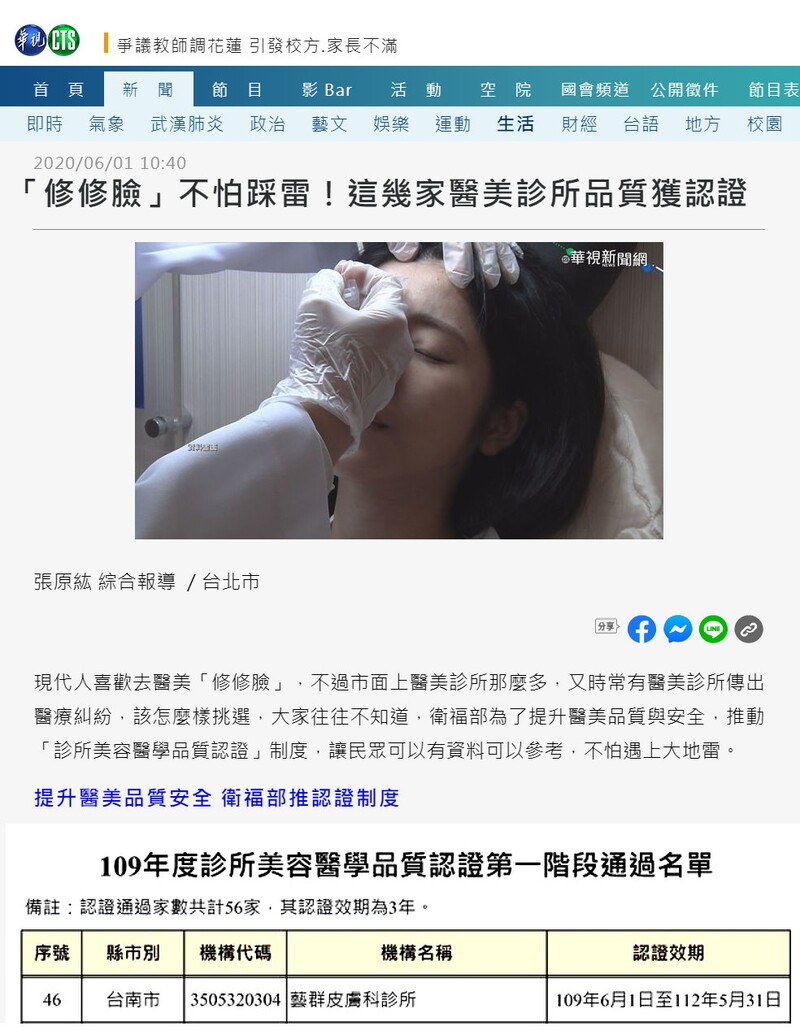The width and height of the screenshot is (800, 1030).
Task: Open the 空院 section
Action: (x=505, y=90)
